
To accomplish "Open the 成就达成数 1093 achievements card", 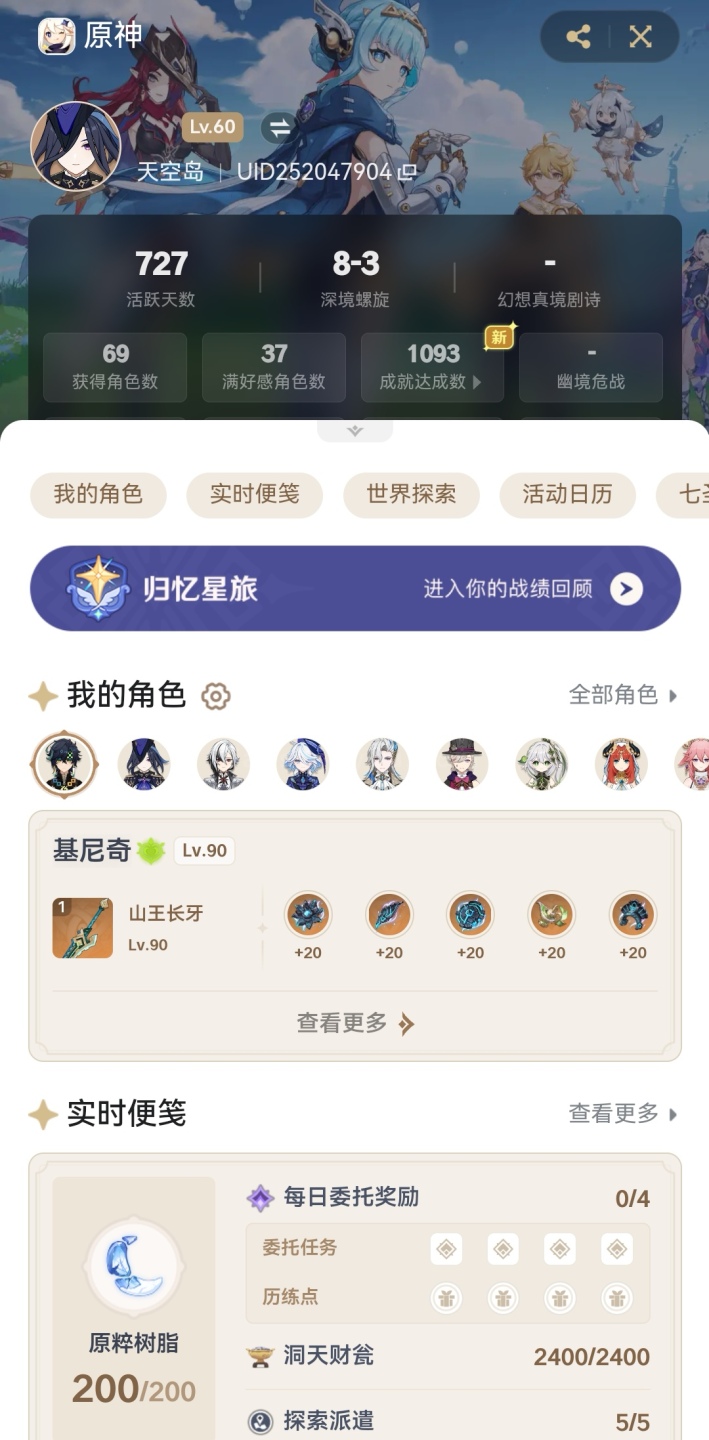I will [x=432, y=367].
